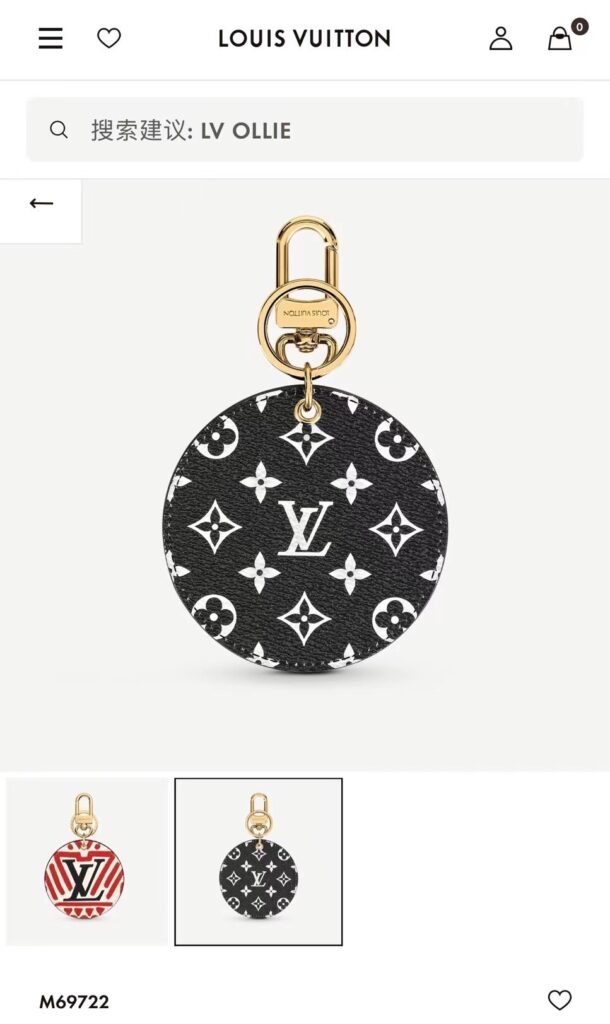
Task: Tap the LV OLLIE search field
Action: point(304,130)
